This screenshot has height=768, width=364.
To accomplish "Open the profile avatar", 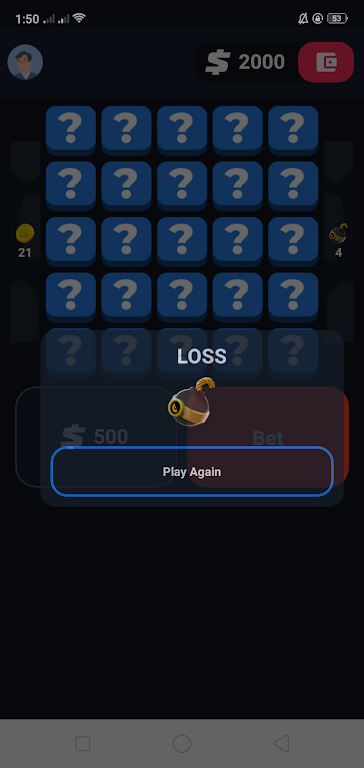I will [x=25, y=62].
